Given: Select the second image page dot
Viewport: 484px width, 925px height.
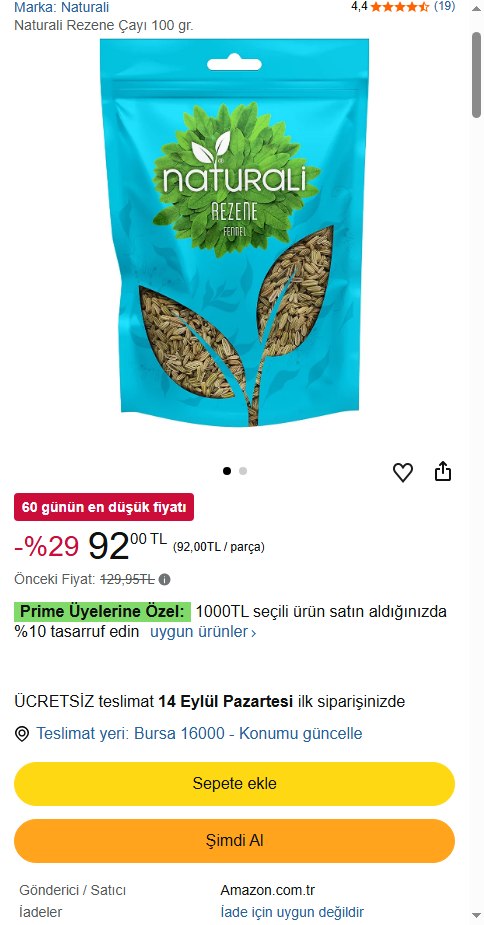Looking at the screenshot, I should tap(243, 471).
